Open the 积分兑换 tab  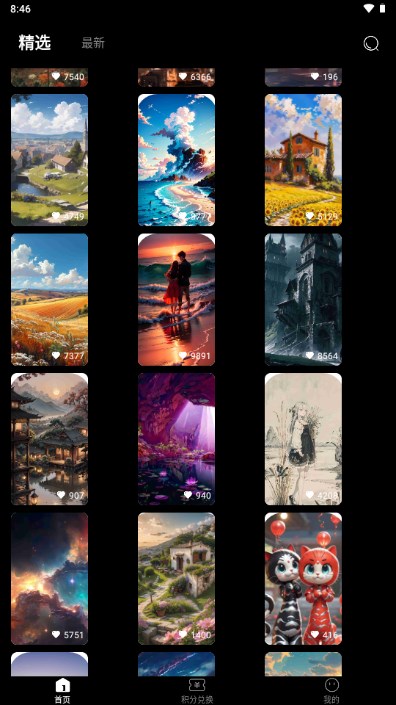(x=197, y=691)
